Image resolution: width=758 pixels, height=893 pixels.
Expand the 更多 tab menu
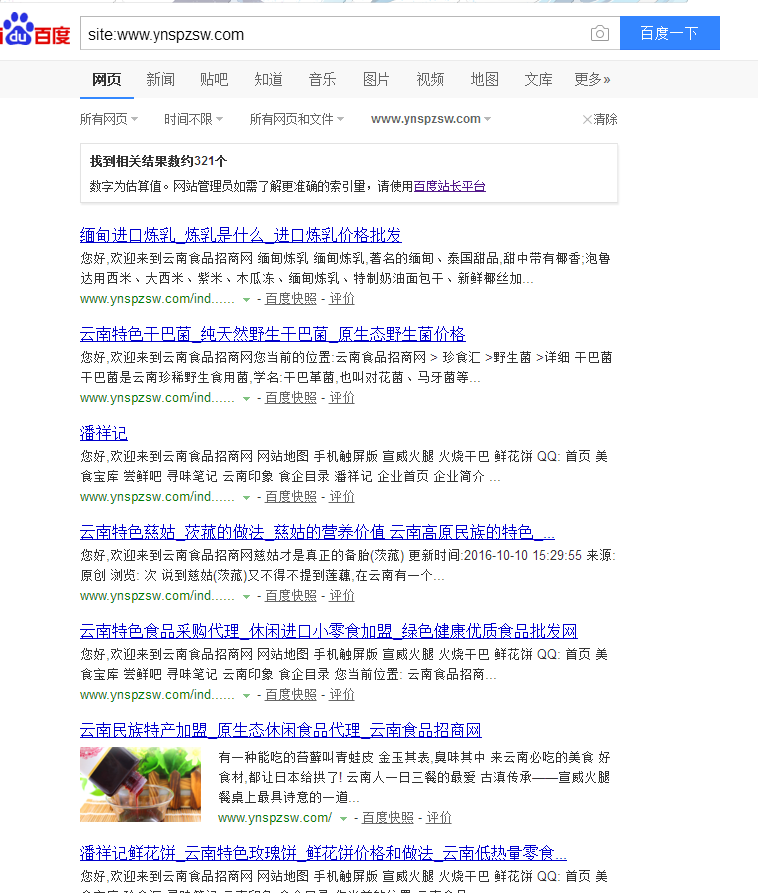coord(592,80)
